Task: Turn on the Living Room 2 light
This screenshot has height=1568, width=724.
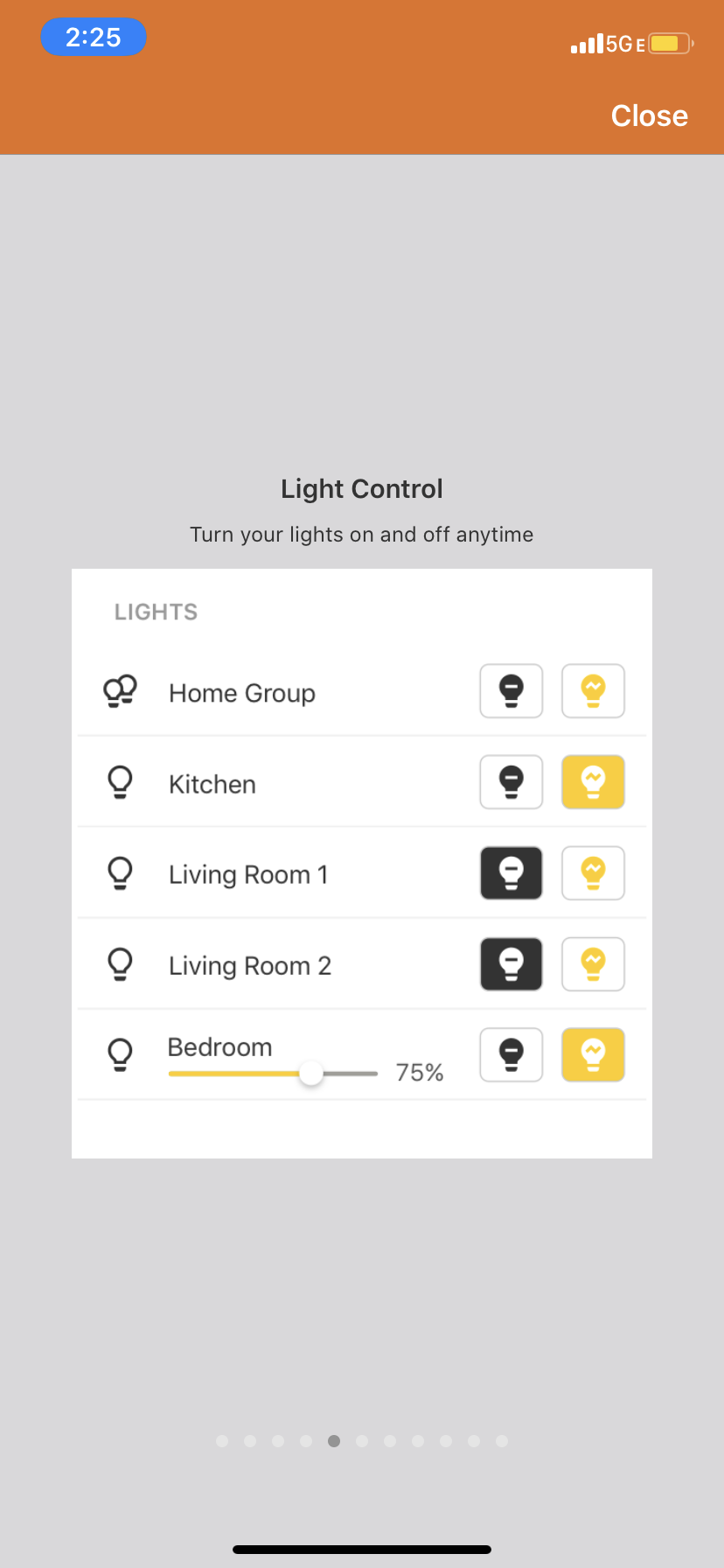Action: 593,963
